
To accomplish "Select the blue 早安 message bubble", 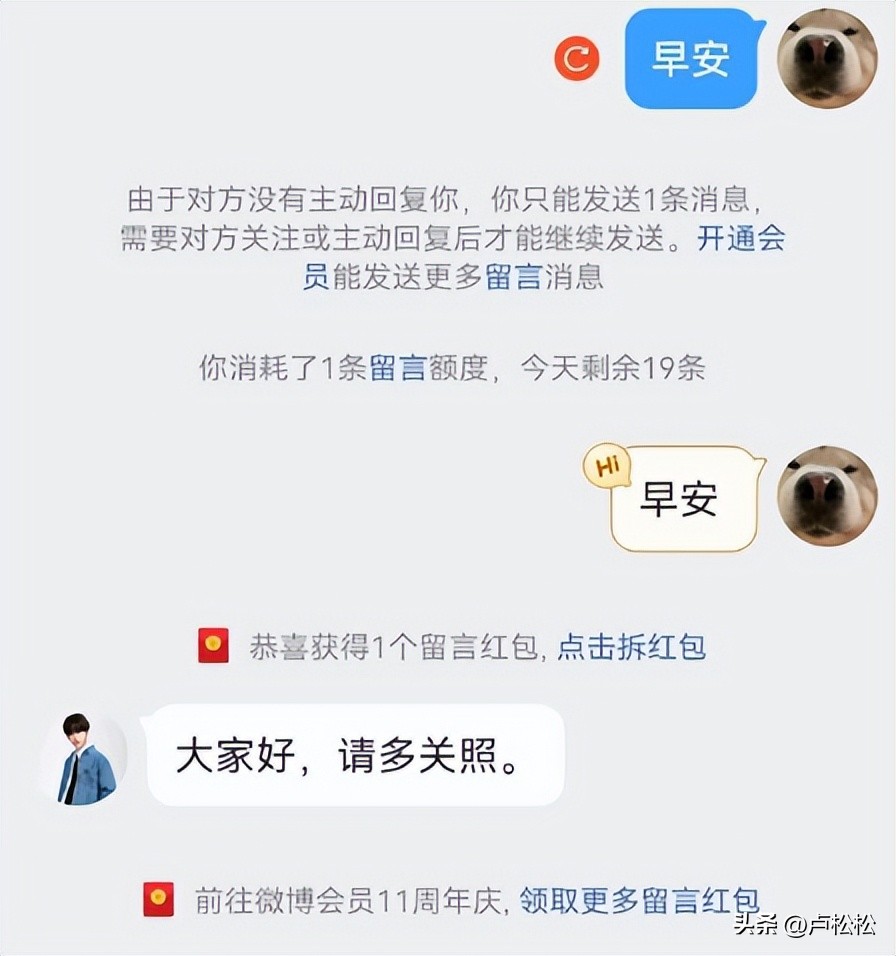I will click(x=690, y=60).
